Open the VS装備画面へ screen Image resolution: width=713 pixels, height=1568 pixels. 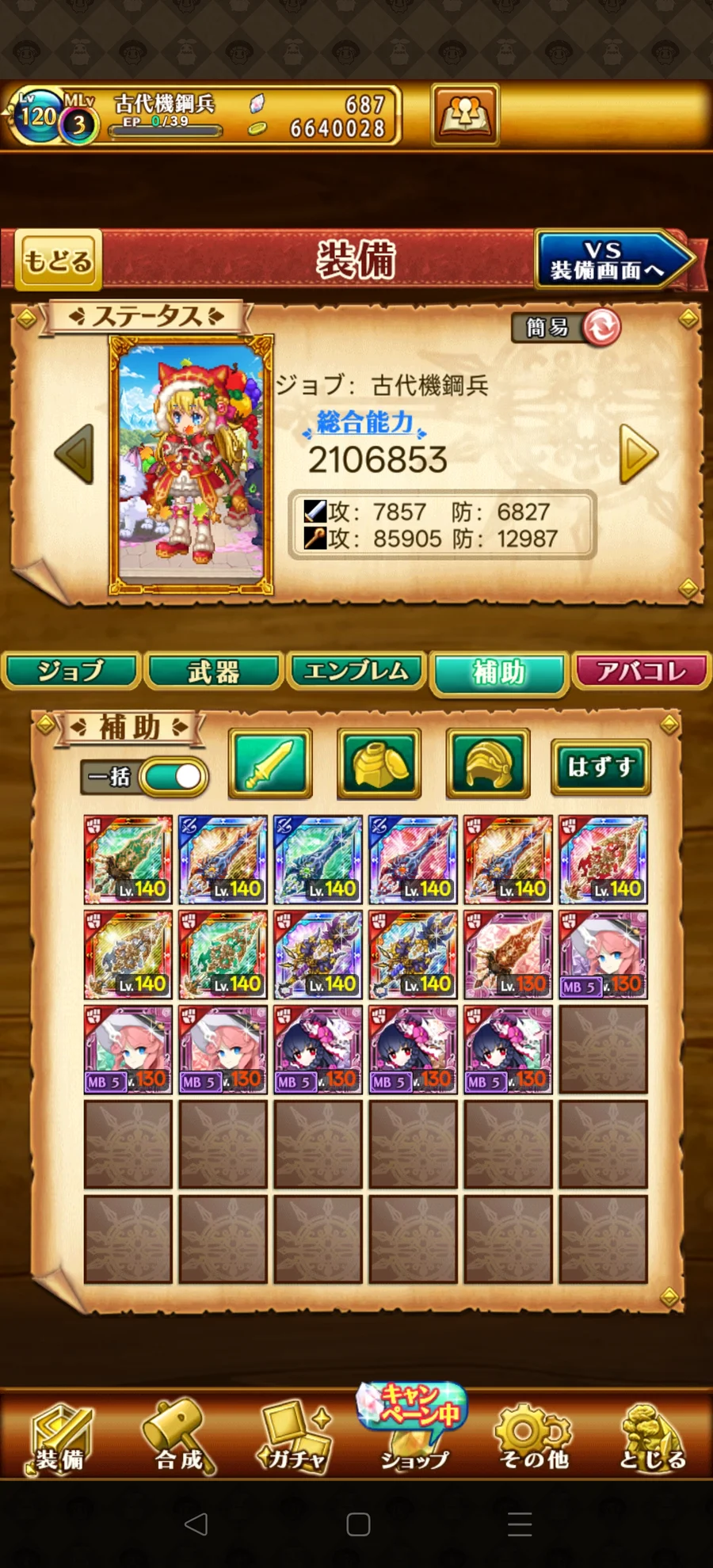612,260
